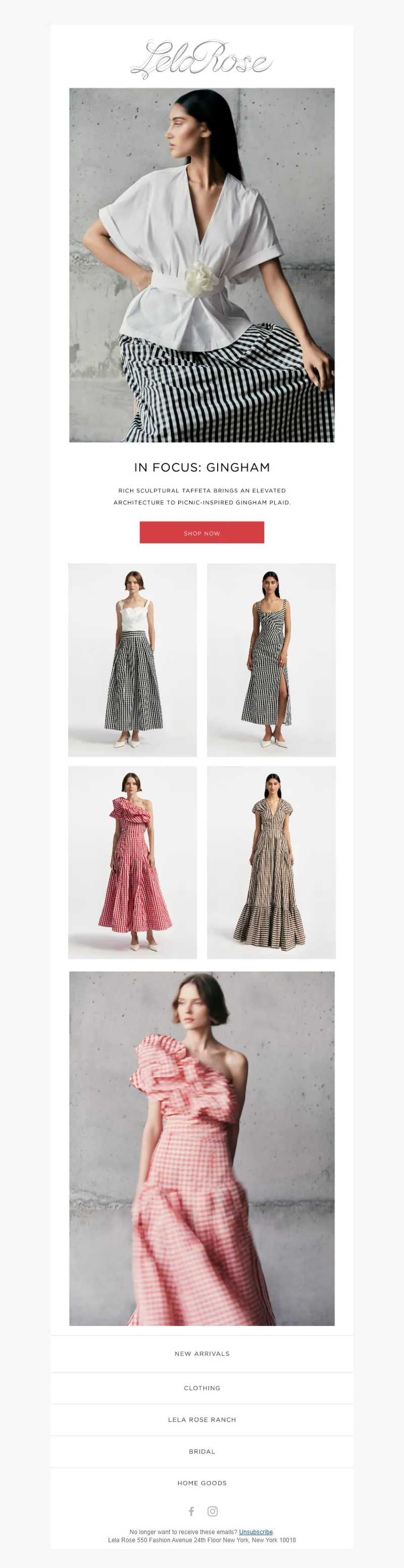Open the hero image of white blouse
The height and width of the screenshot is (1568, 404).
201,265
